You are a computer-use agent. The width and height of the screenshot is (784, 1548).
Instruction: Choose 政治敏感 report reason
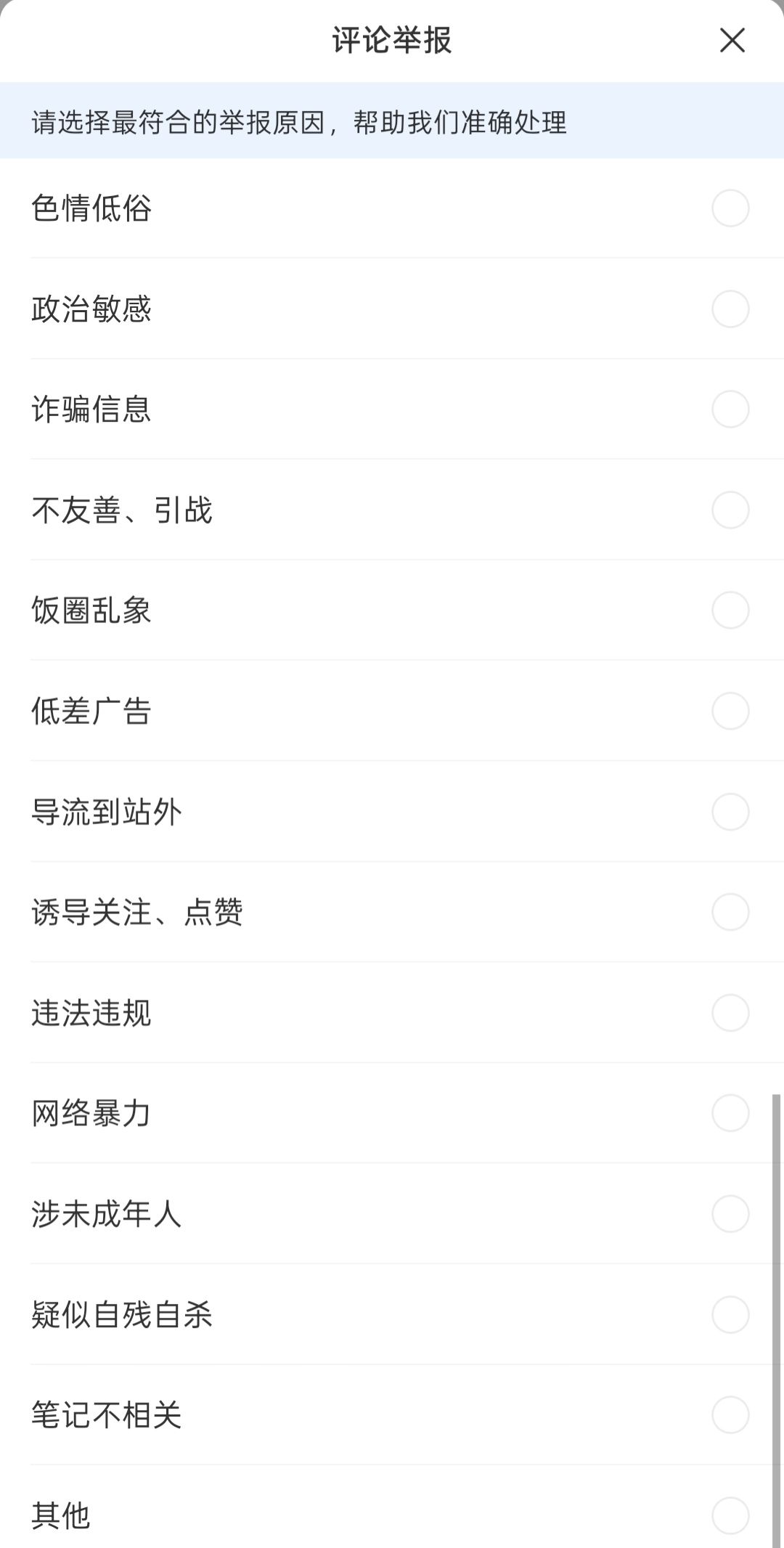730,309
